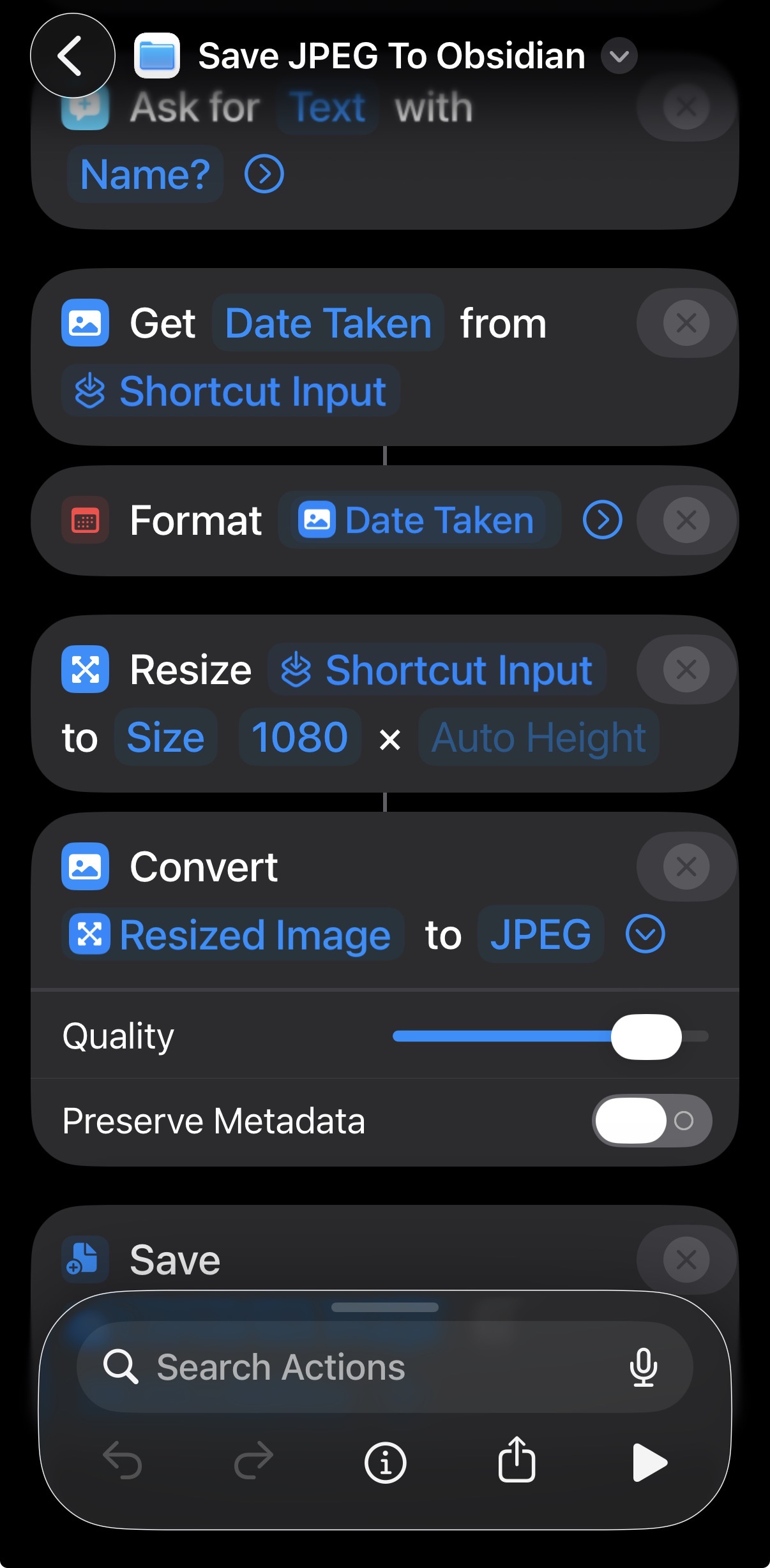Change the Date Taken detail property
The width and height of the screenshot is (770, 1568).
click(328, 323)
